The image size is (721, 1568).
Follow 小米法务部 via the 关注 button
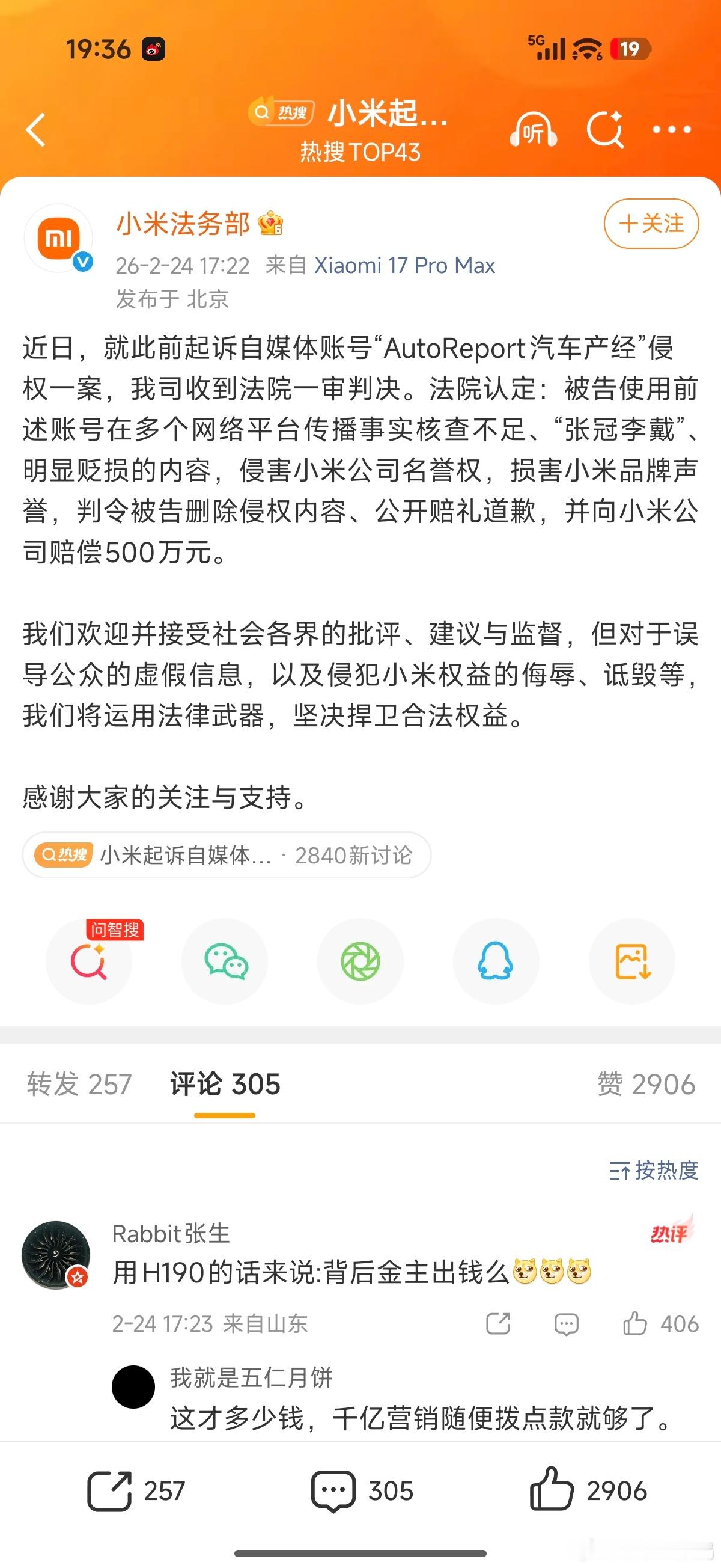pyautogui.click(x=651, y=224)
